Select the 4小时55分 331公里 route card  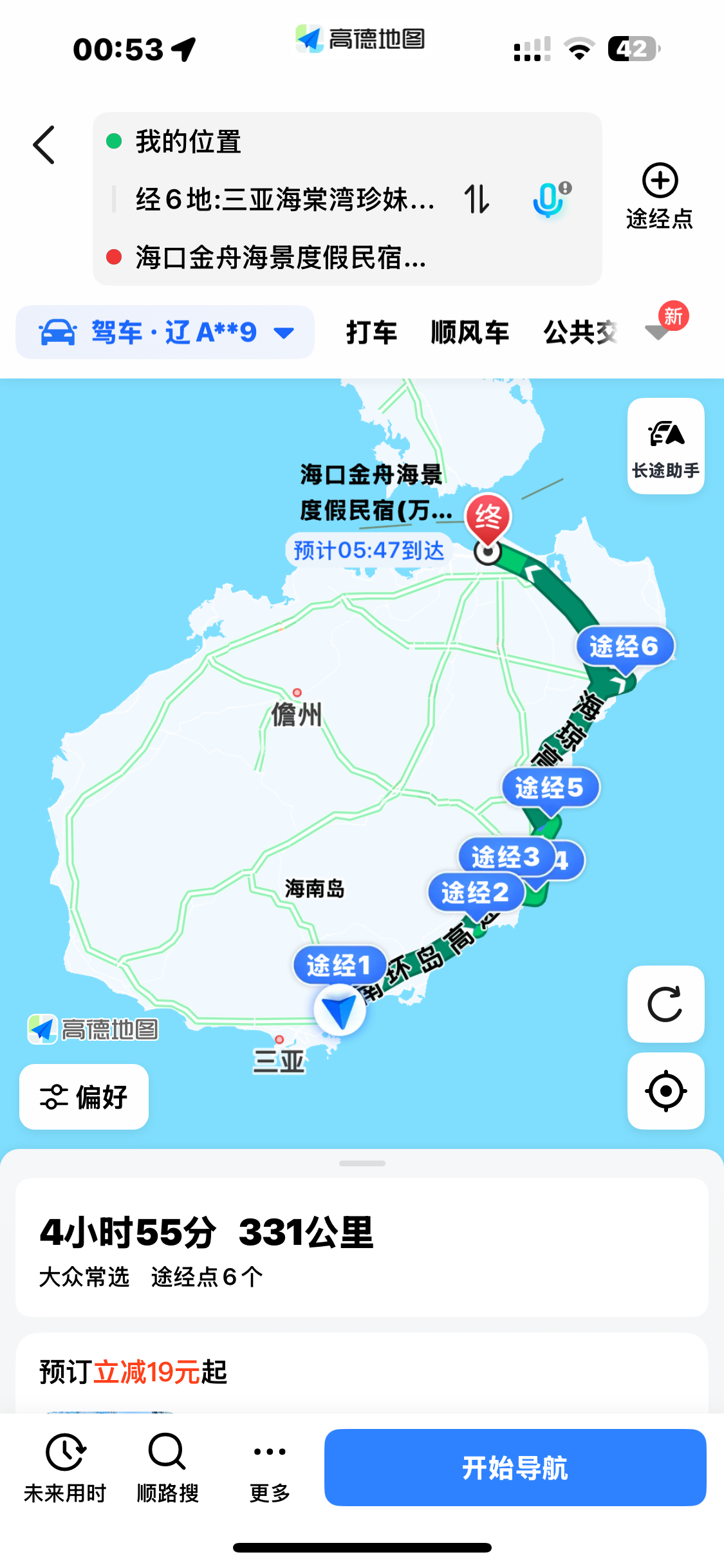coord(362,1247)
